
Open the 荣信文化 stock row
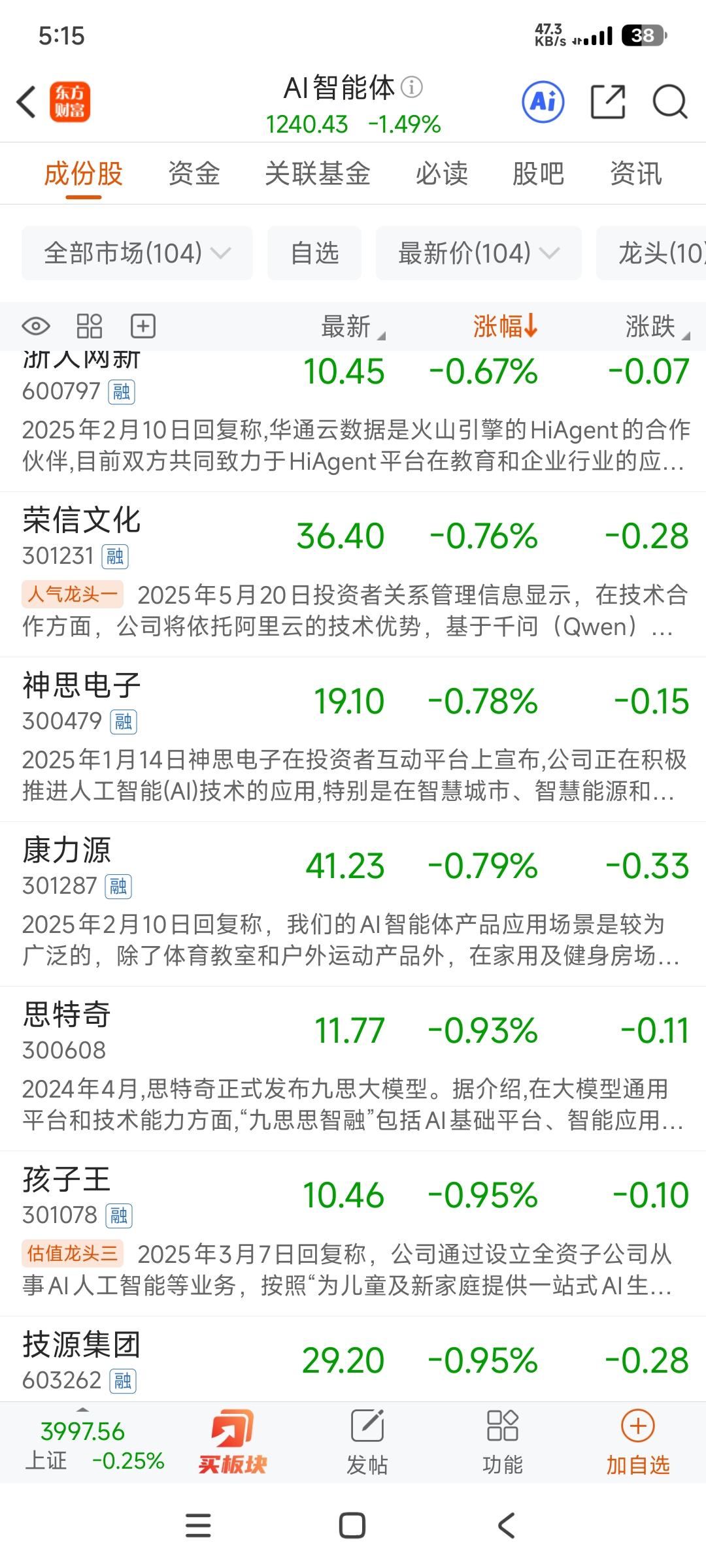353,574
